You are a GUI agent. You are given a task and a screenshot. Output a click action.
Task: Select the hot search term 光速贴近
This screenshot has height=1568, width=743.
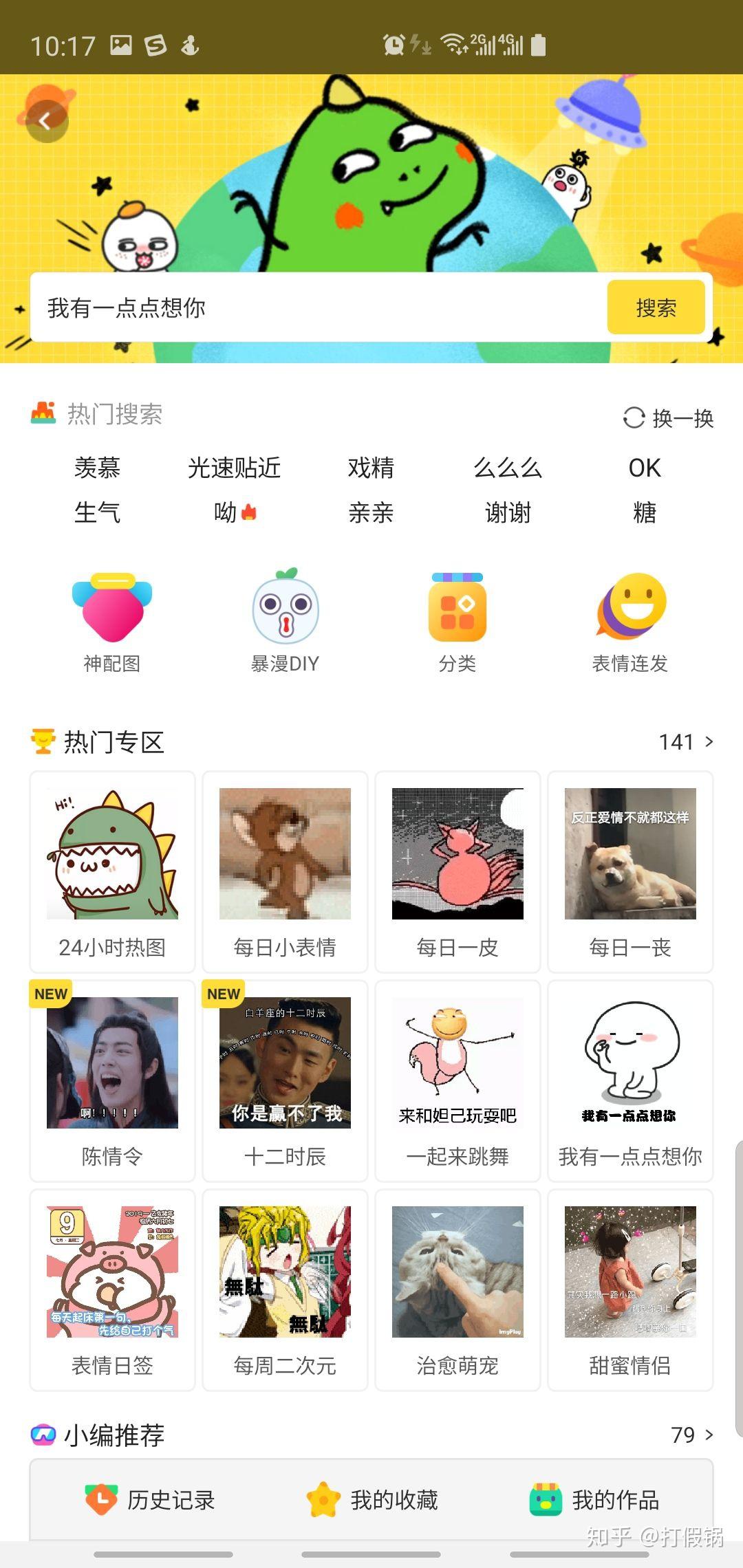click(x=234, y=468)
